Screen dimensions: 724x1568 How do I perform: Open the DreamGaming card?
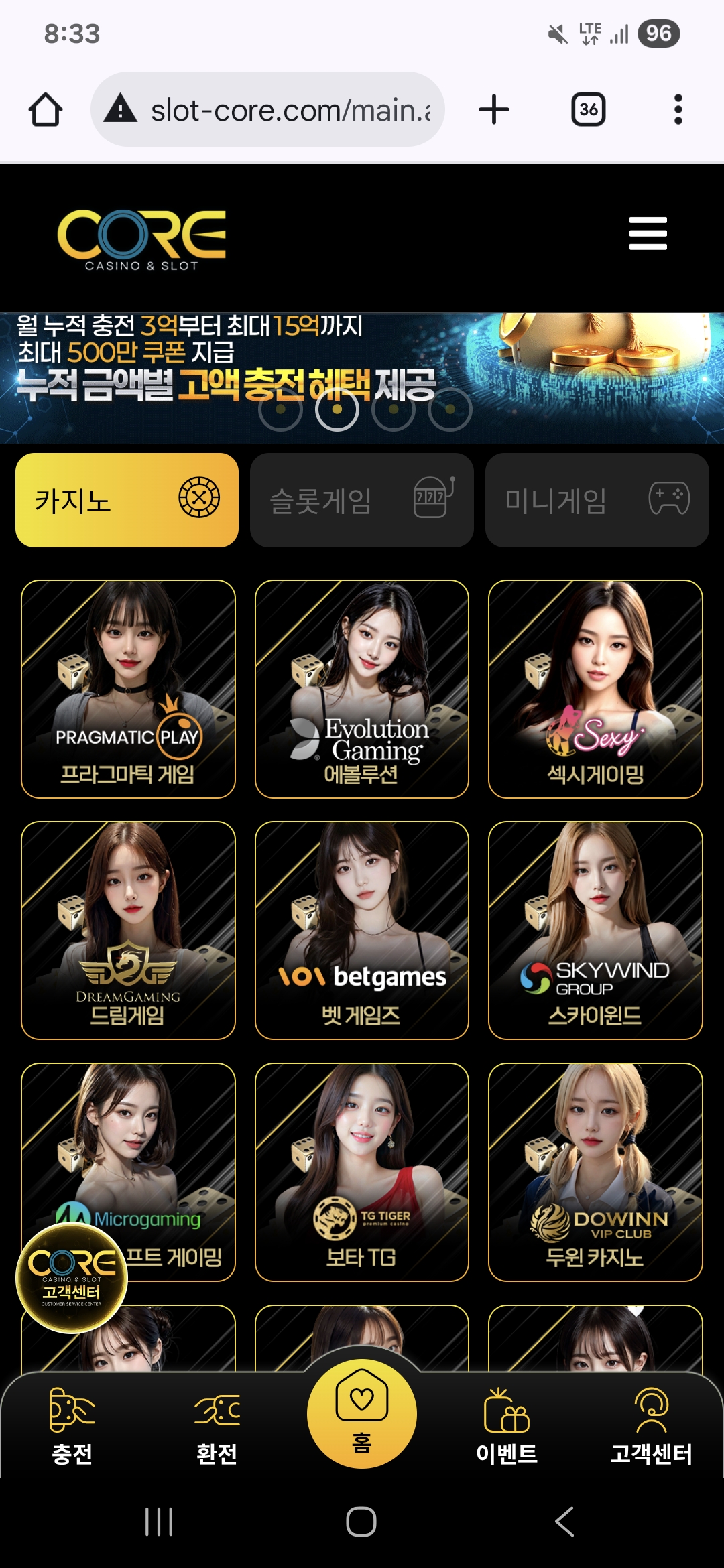coord(128,930)
